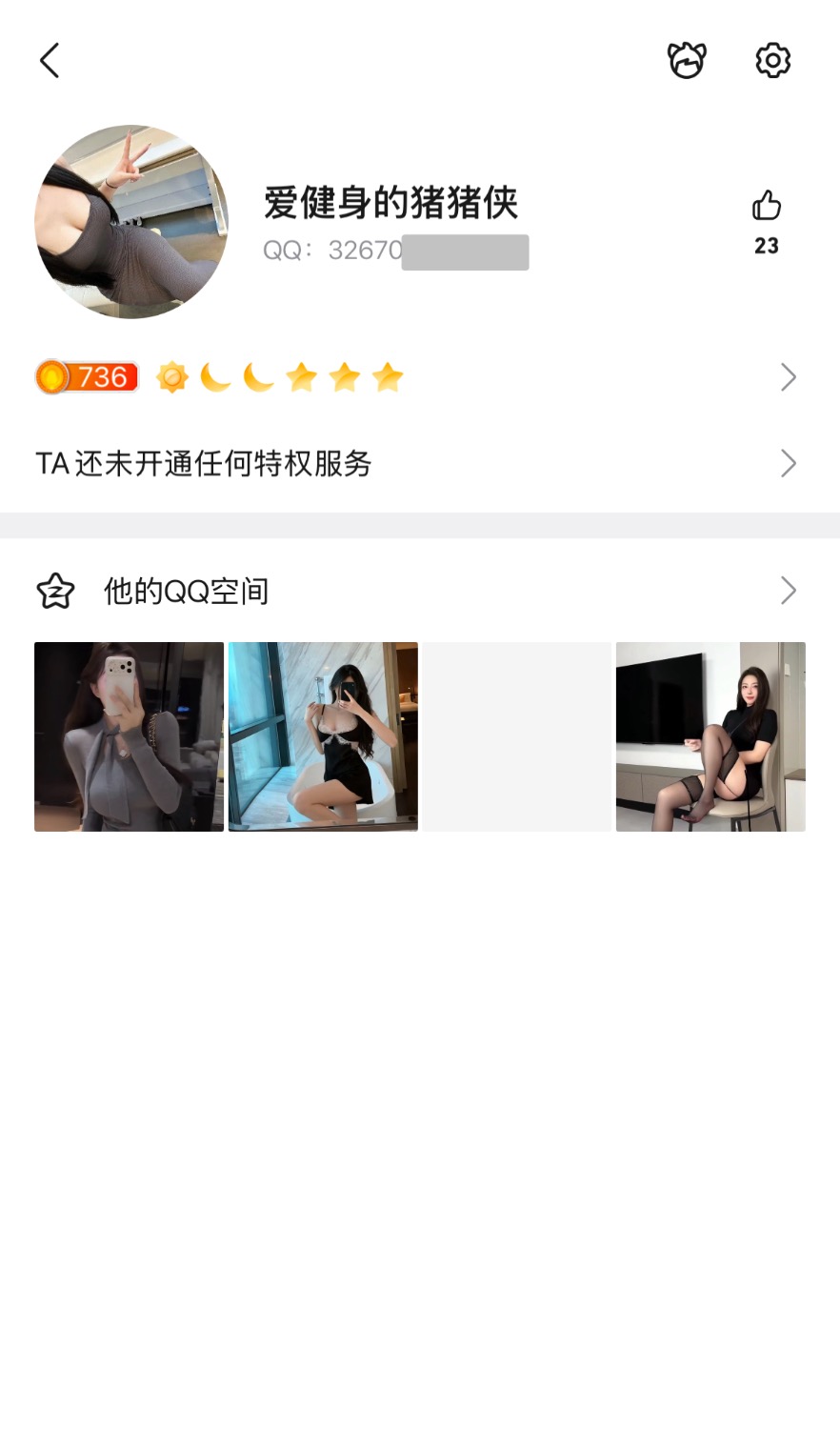Open the cat-face icon in the top bar
Screen dimensions: 840x1429
(x=686, y=60)
